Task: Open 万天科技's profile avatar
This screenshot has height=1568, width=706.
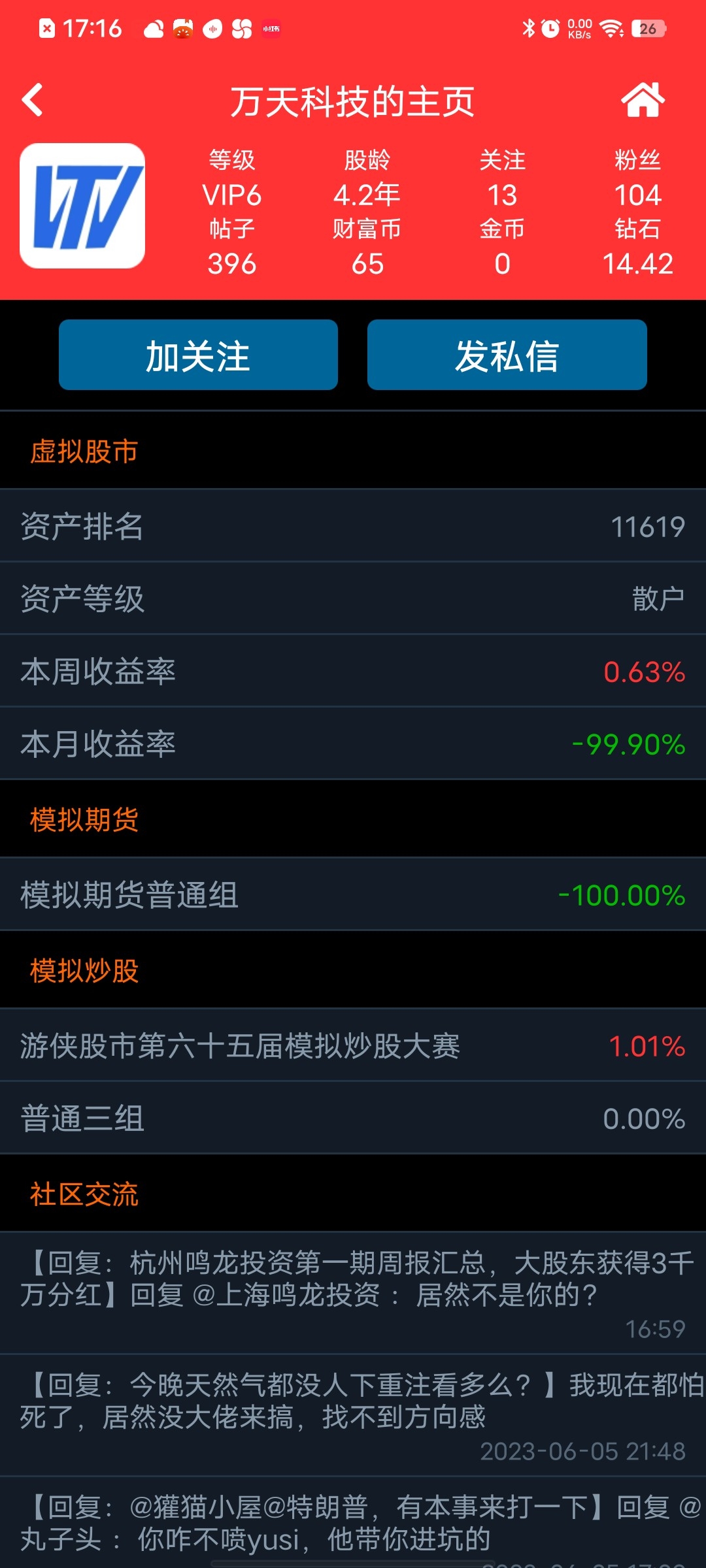Action: coord(82,206)
